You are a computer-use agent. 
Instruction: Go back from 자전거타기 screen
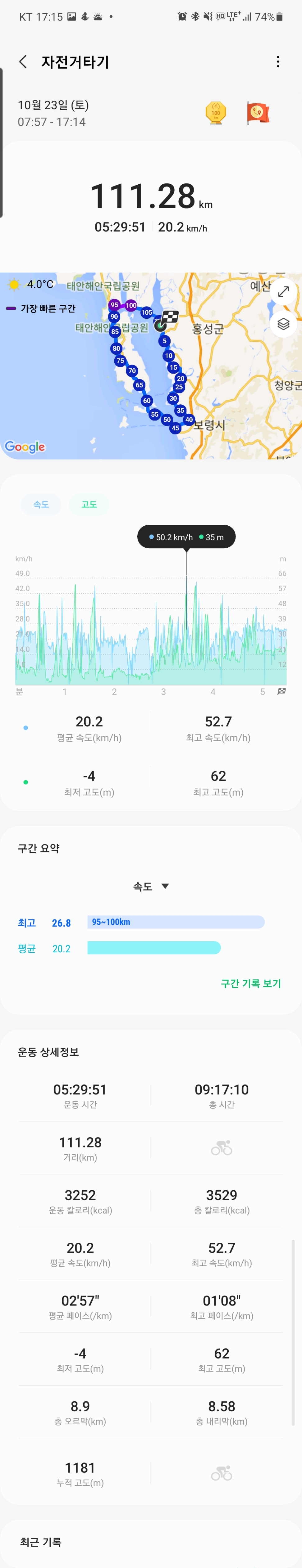coord(23,62)
